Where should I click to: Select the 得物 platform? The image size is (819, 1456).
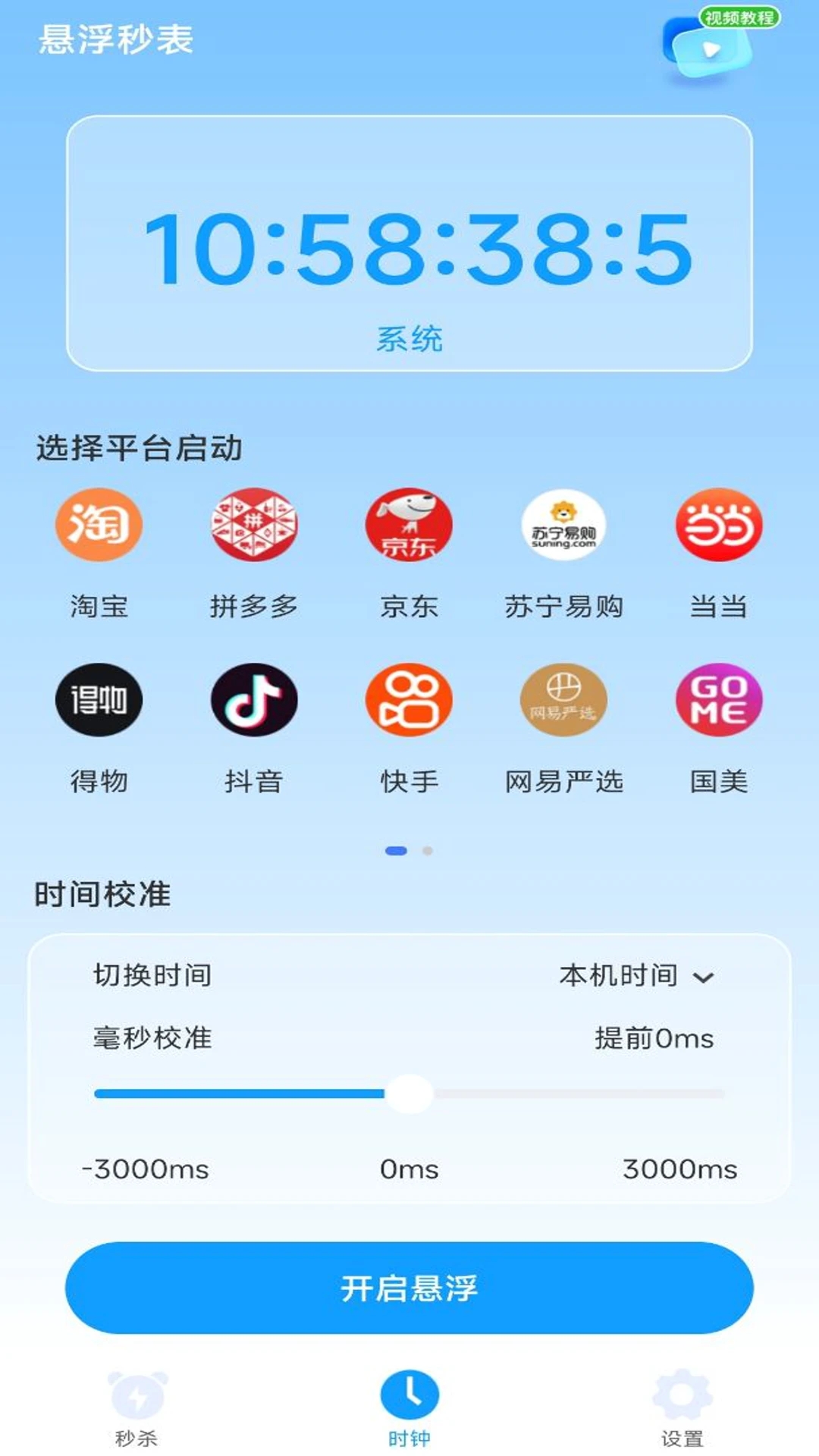[99, 699]
